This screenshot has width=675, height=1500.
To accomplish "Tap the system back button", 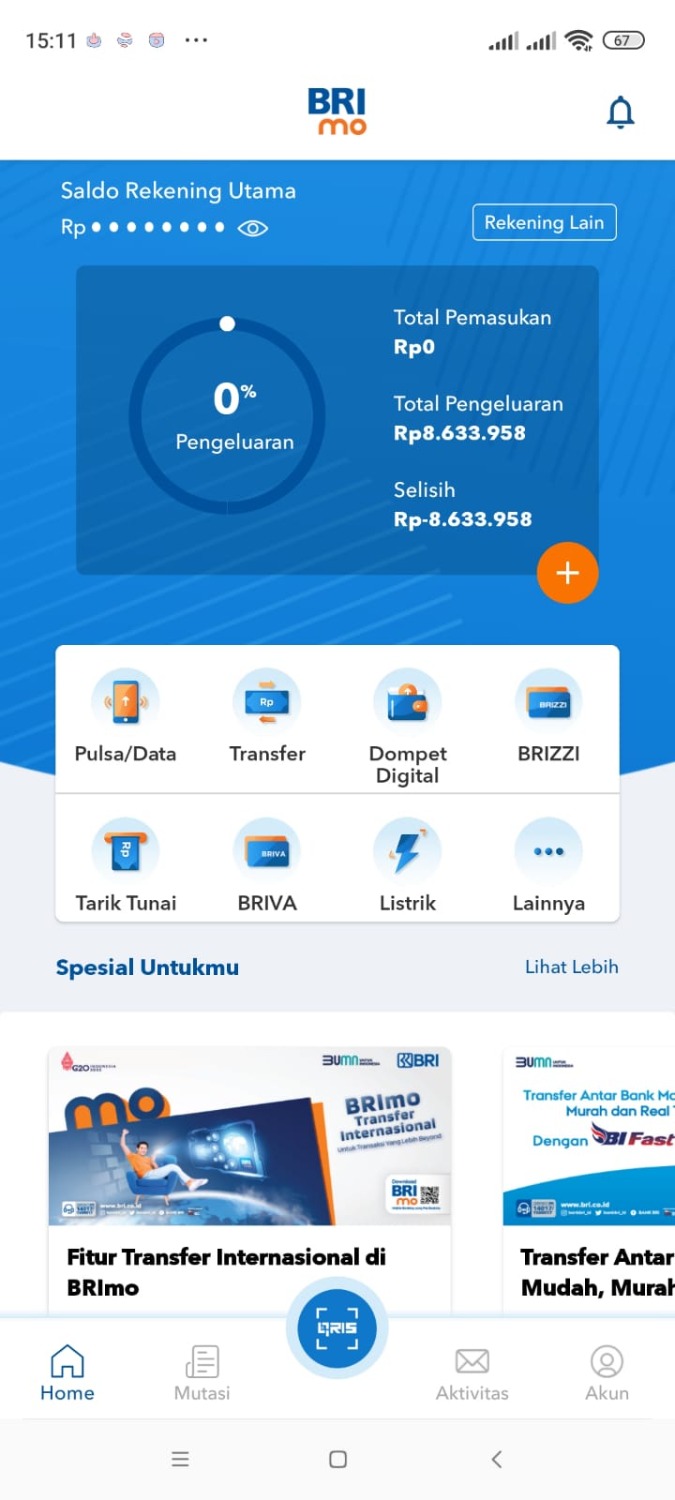I will pyautogui.click(x=496, y=1459).
